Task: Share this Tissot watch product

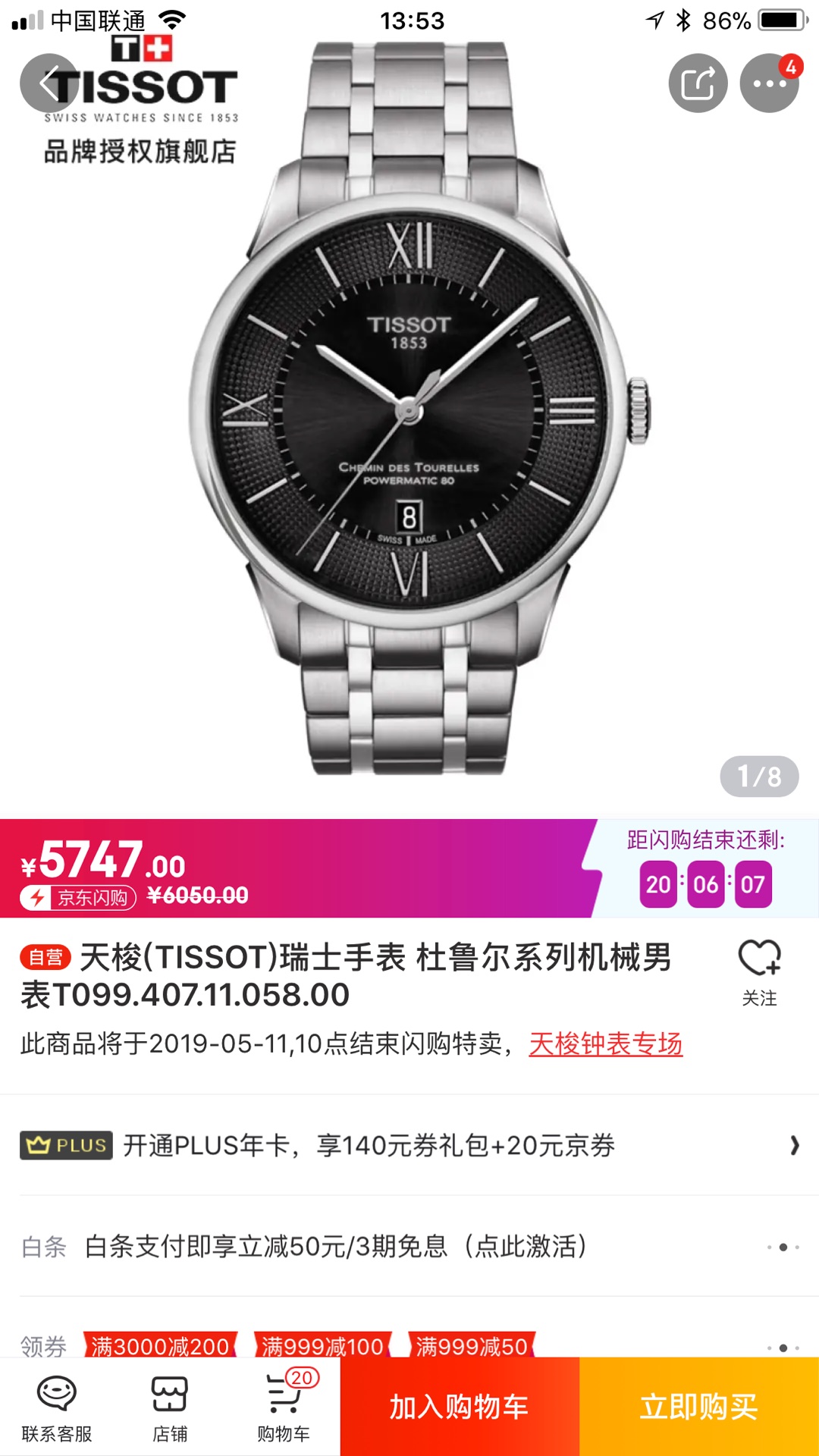Action: point(698,83)
